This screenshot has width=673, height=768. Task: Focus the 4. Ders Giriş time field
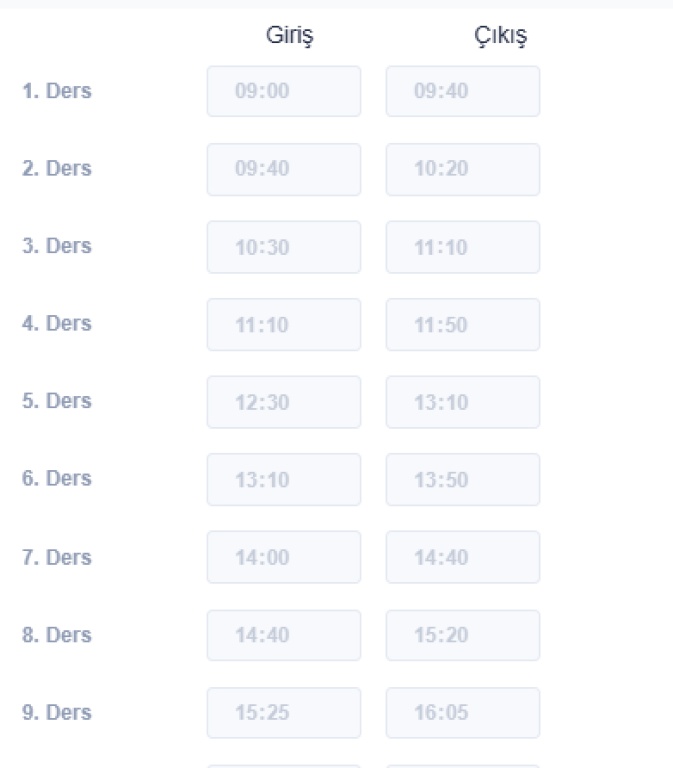[x=283, y=324]
